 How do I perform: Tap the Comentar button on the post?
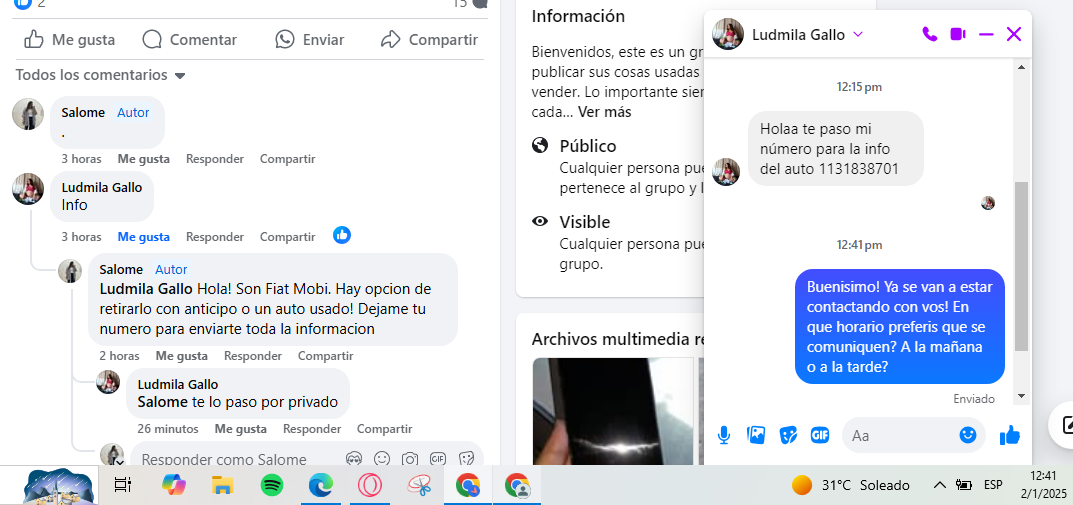[190, 40]
